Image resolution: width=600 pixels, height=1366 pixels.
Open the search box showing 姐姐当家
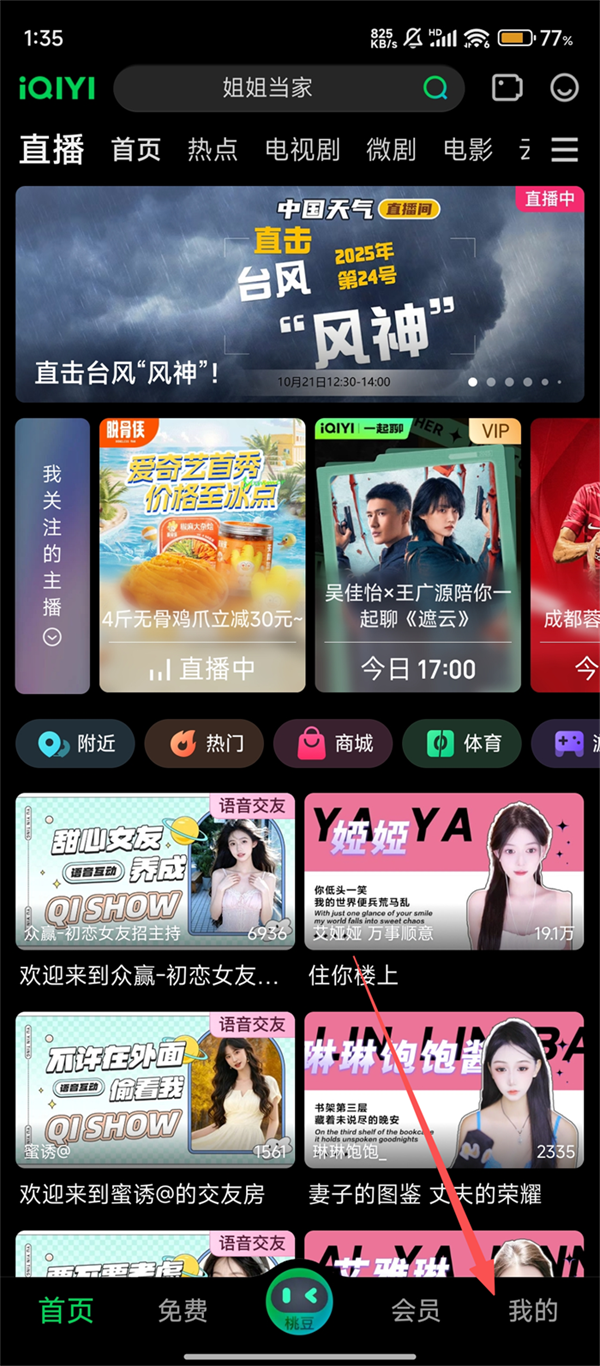(268, 88)
